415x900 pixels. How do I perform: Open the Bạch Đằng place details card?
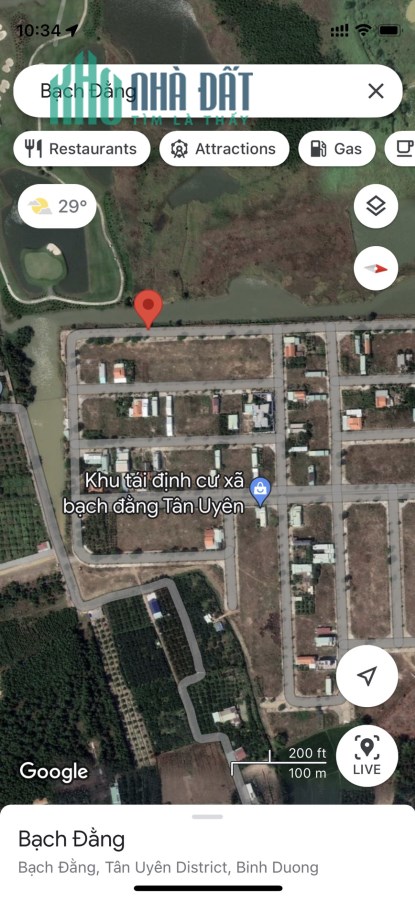point(207,852)
